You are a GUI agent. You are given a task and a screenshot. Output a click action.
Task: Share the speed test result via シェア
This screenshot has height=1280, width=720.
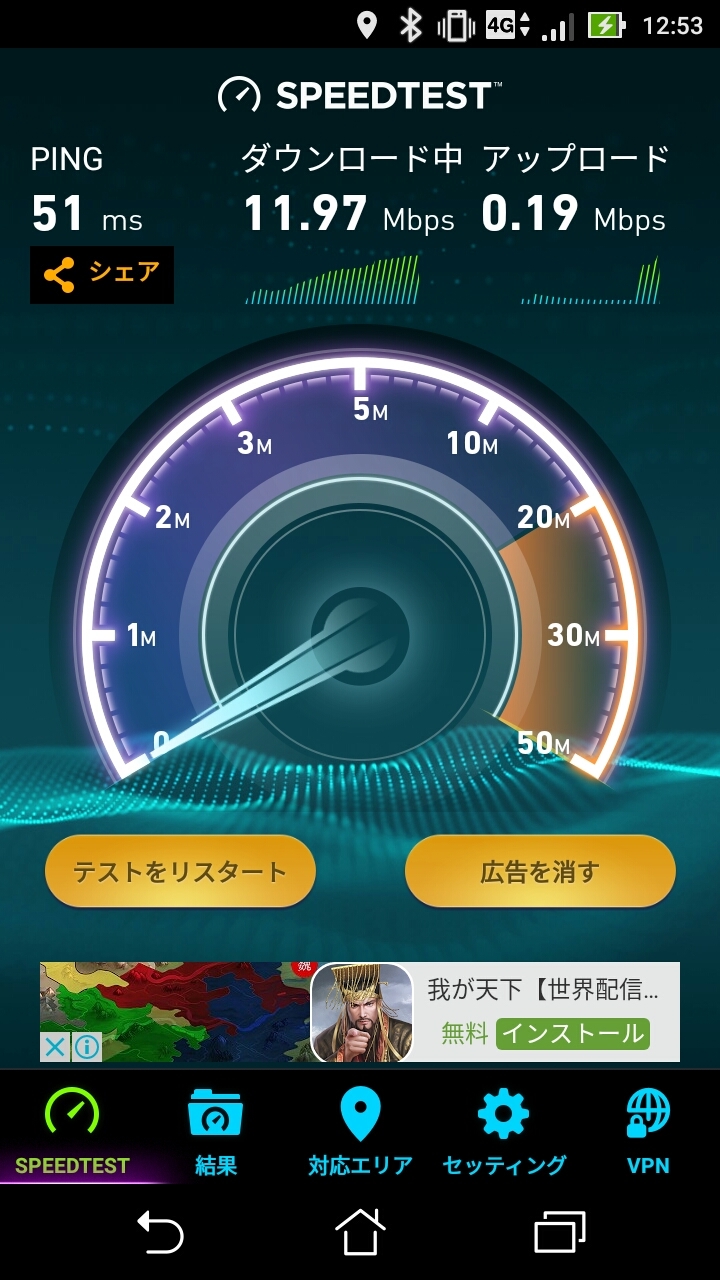pyautogui.click(x=102, y=275)
